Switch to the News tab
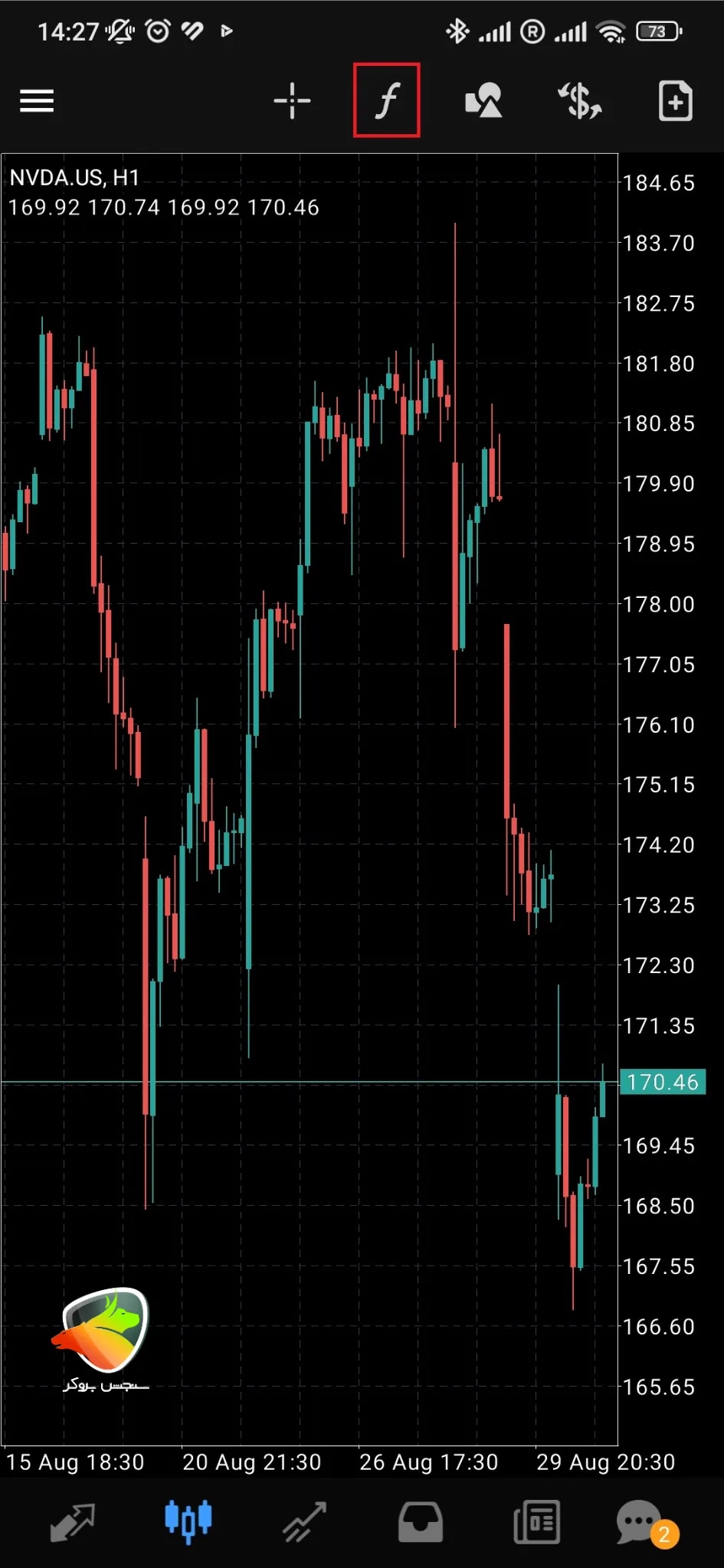This screenshot has height=1568, width=724. (536, 1521)
